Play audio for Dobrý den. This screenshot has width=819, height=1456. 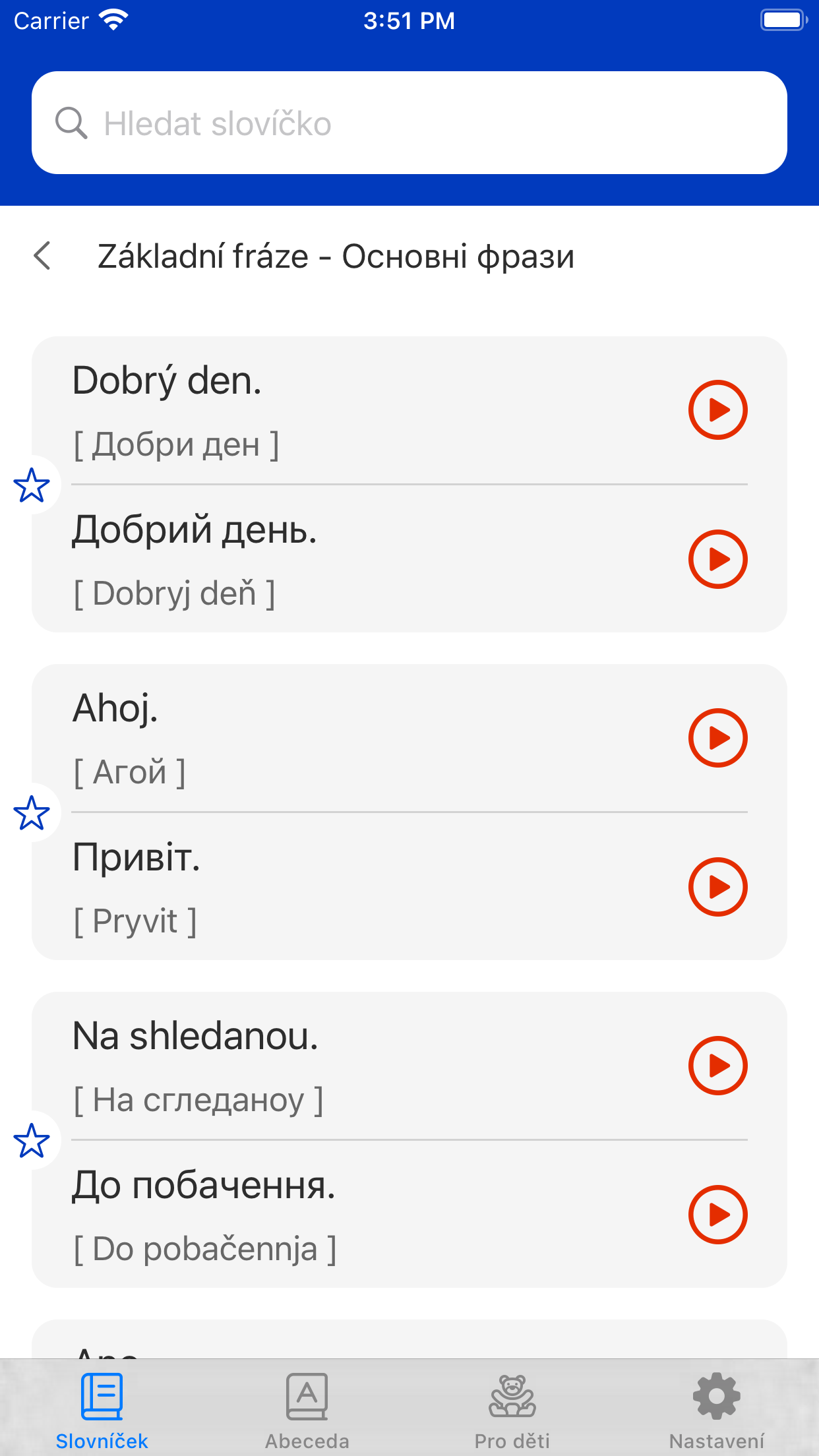coord(717,409)
